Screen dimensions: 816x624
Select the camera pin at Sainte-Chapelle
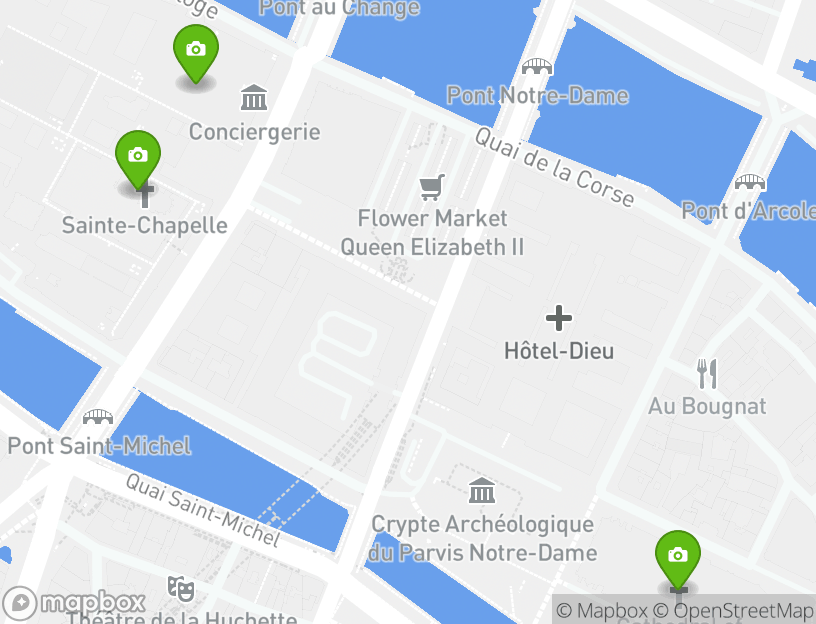pos(138,157)
